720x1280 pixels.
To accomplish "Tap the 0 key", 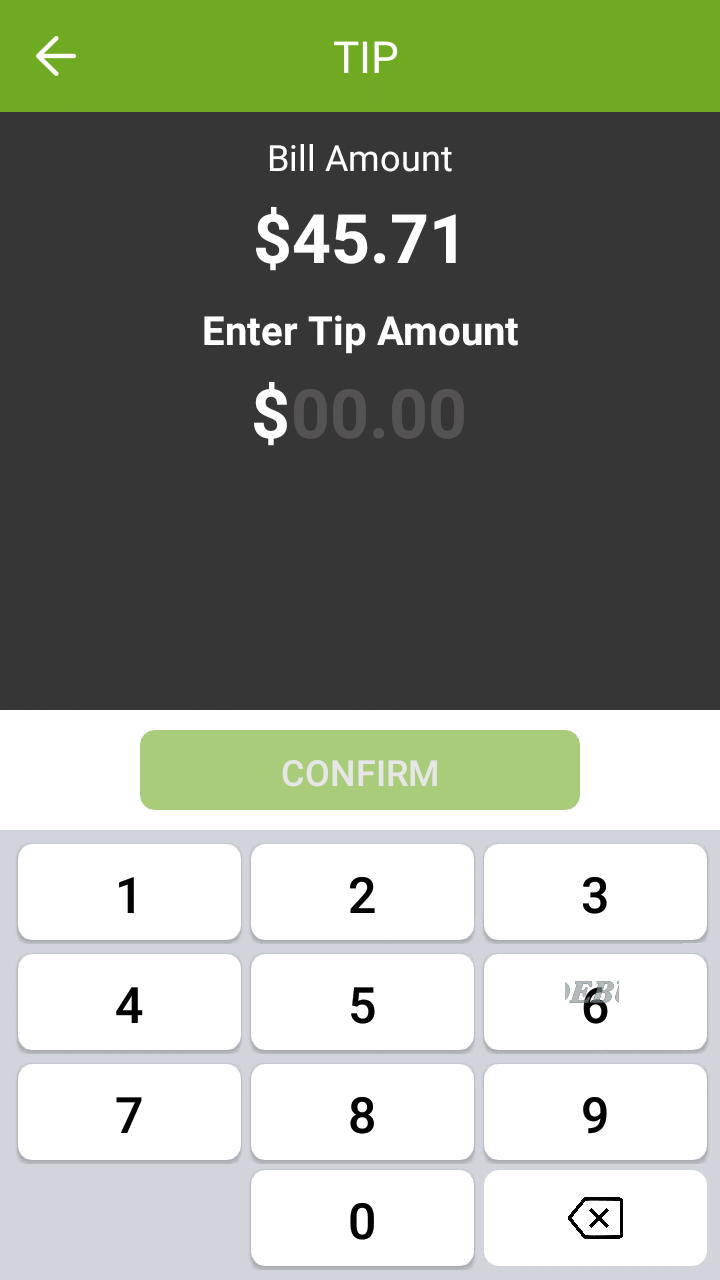I will click(362, 1219).
